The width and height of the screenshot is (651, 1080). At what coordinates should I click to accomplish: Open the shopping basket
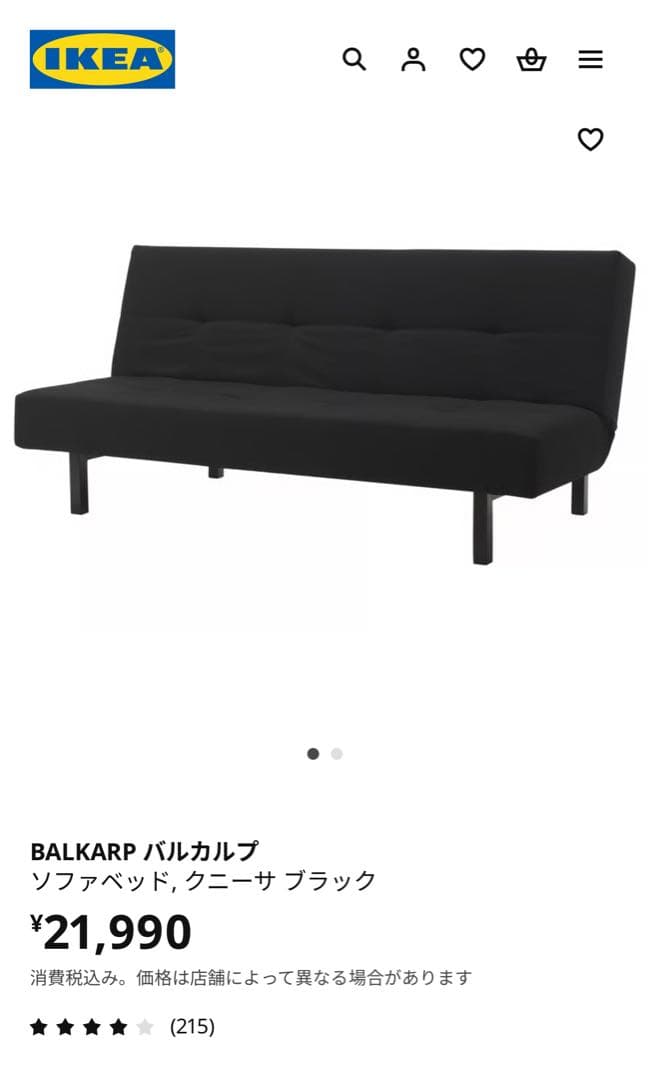[x=531, y=60]
